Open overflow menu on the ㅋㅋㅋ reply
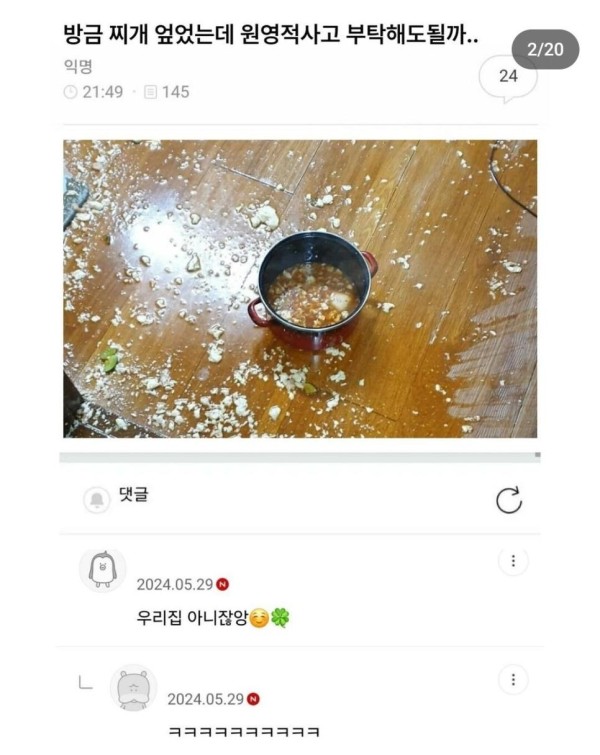This screenshot has height=755, width=600. click(x=513, y=681)
